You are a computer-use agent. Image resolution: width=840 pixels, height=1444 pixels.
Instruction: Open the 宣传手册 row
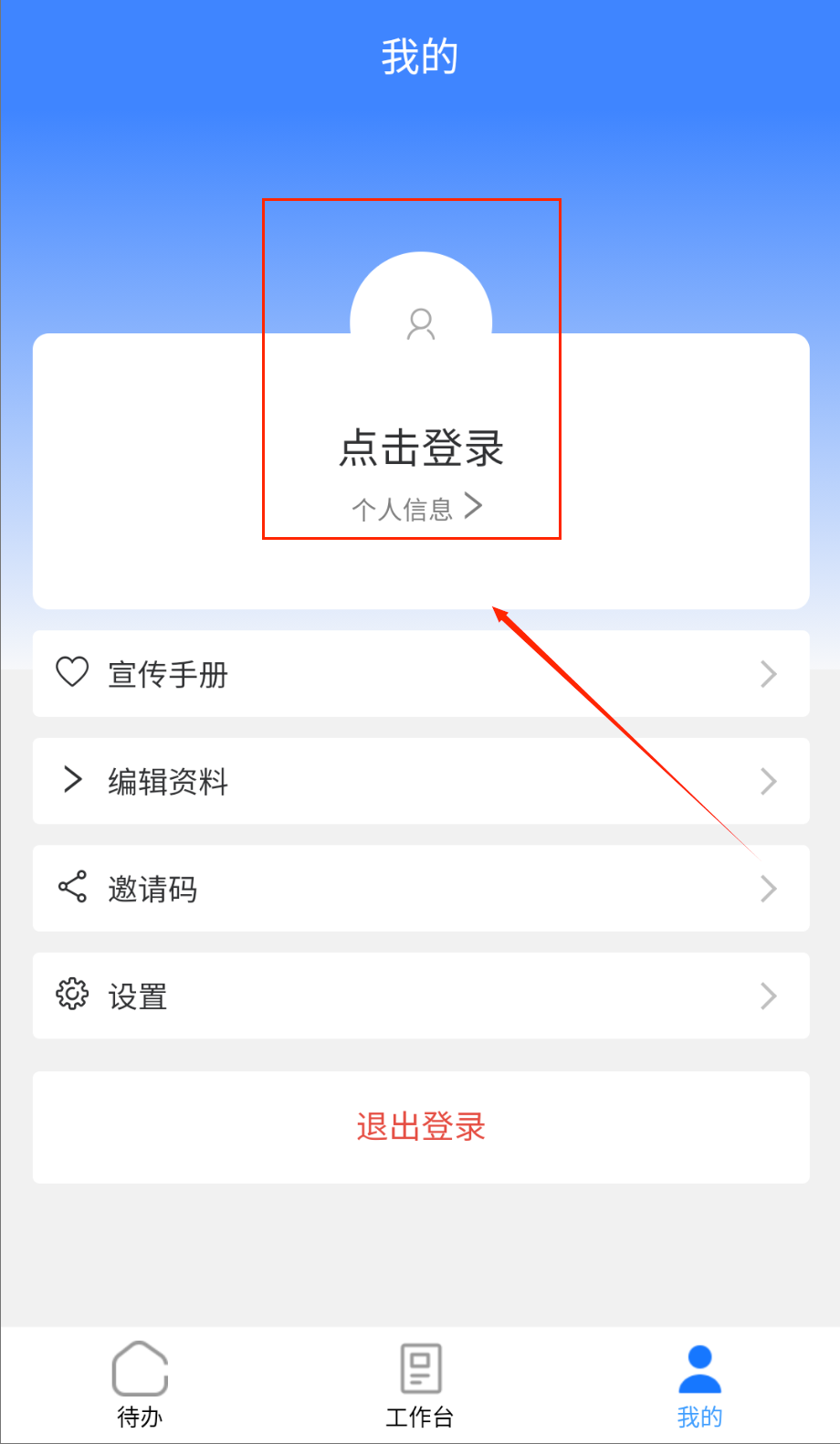tap(421, 674)
